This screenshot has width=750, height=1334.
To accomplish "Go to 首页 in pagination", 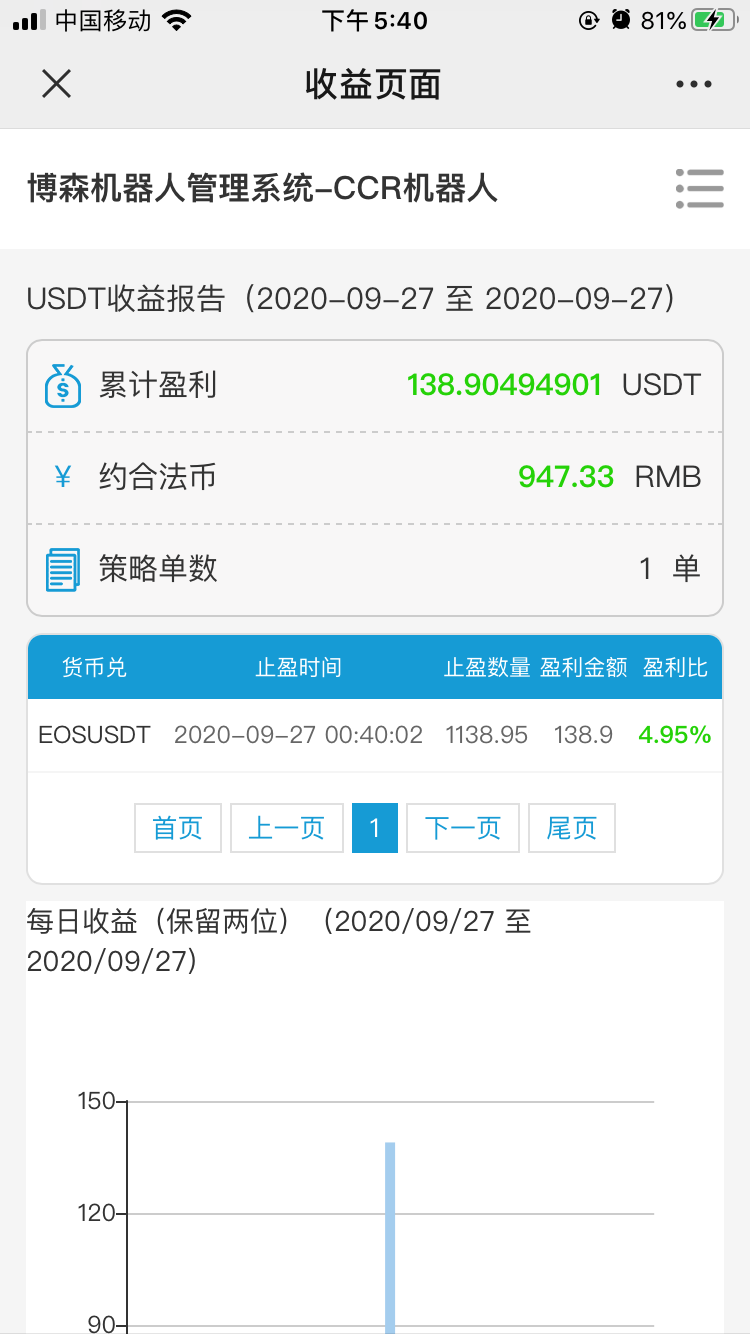I will pos(178,828).
